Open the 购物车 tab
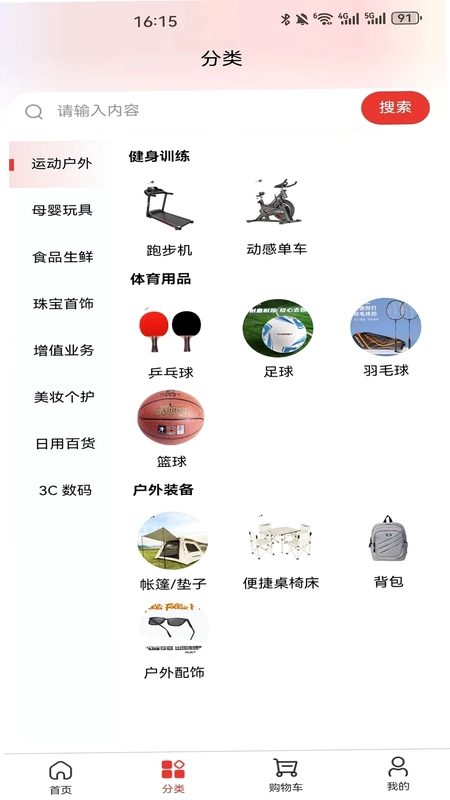The image size is (450, 800). pyautogui.click(x=285, y=776)
